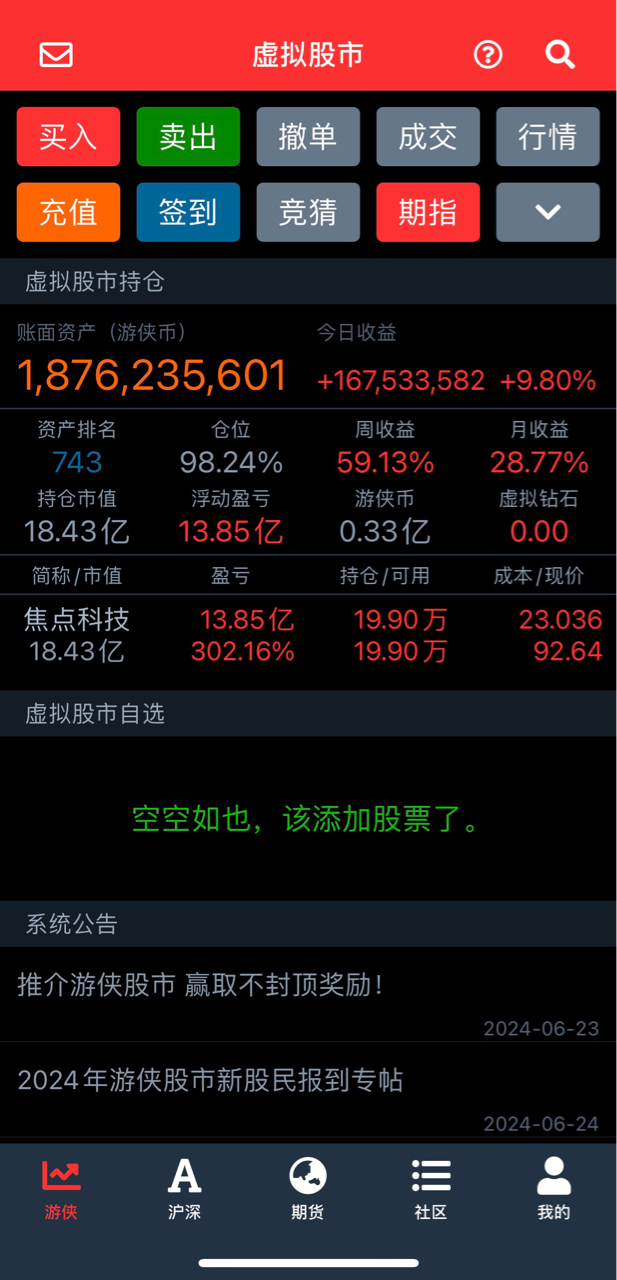The image size is (617, 1280).
Task: Open the mail envelope icon
Action: click(56, 55)
